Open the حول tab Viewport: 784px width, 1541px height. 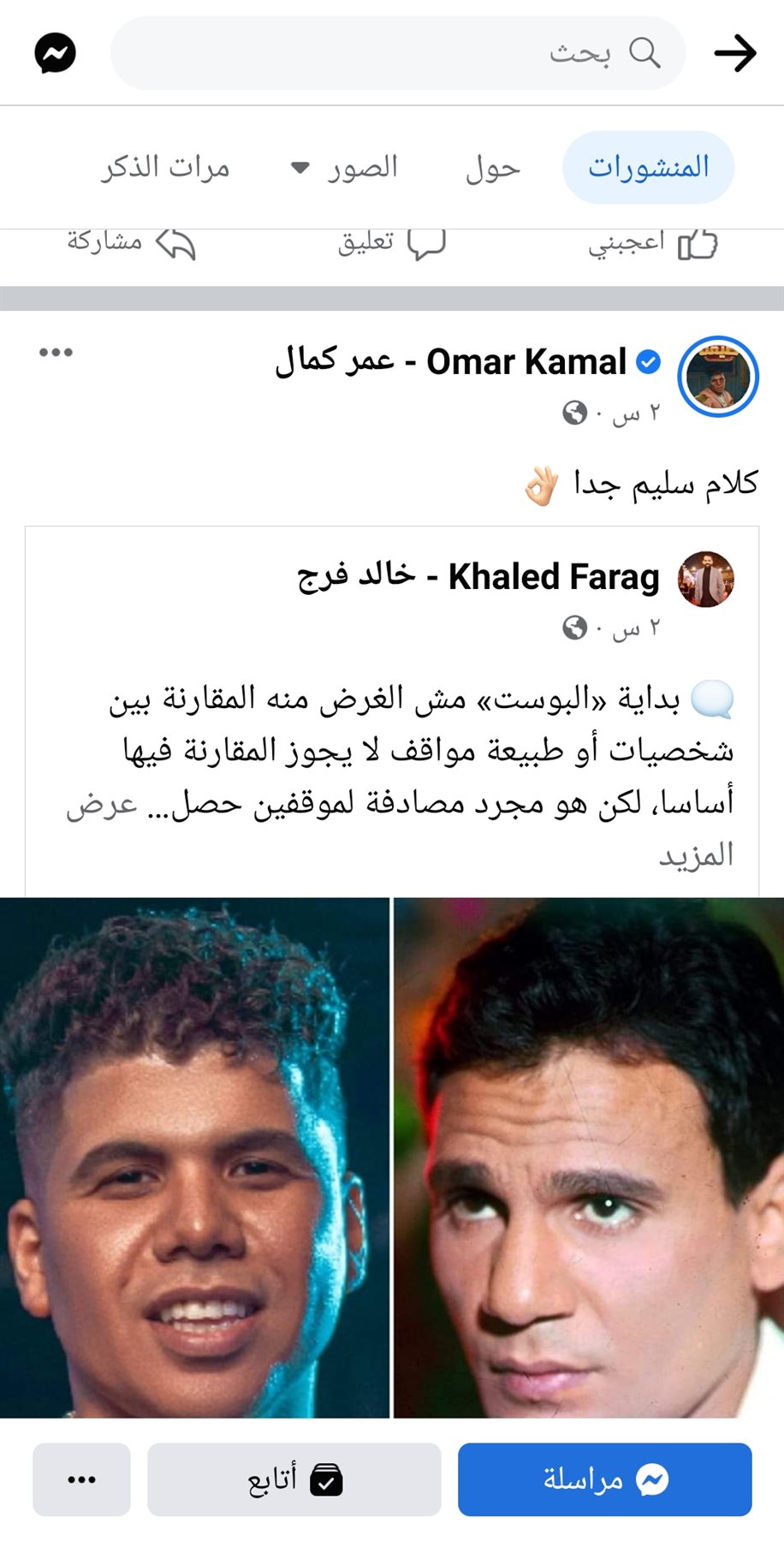(493, 168)
